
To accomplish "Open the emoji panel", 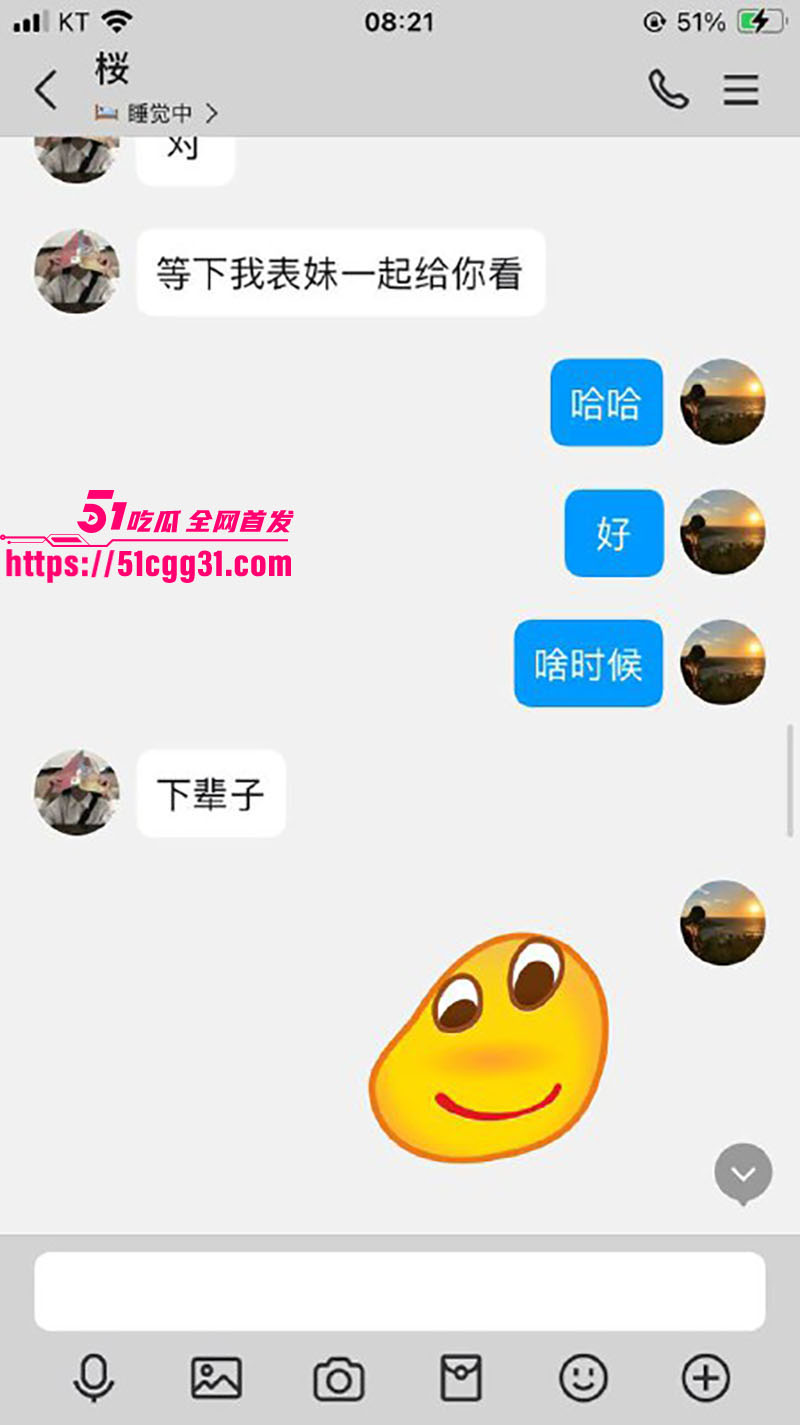I will click(x=583, y=1378).
